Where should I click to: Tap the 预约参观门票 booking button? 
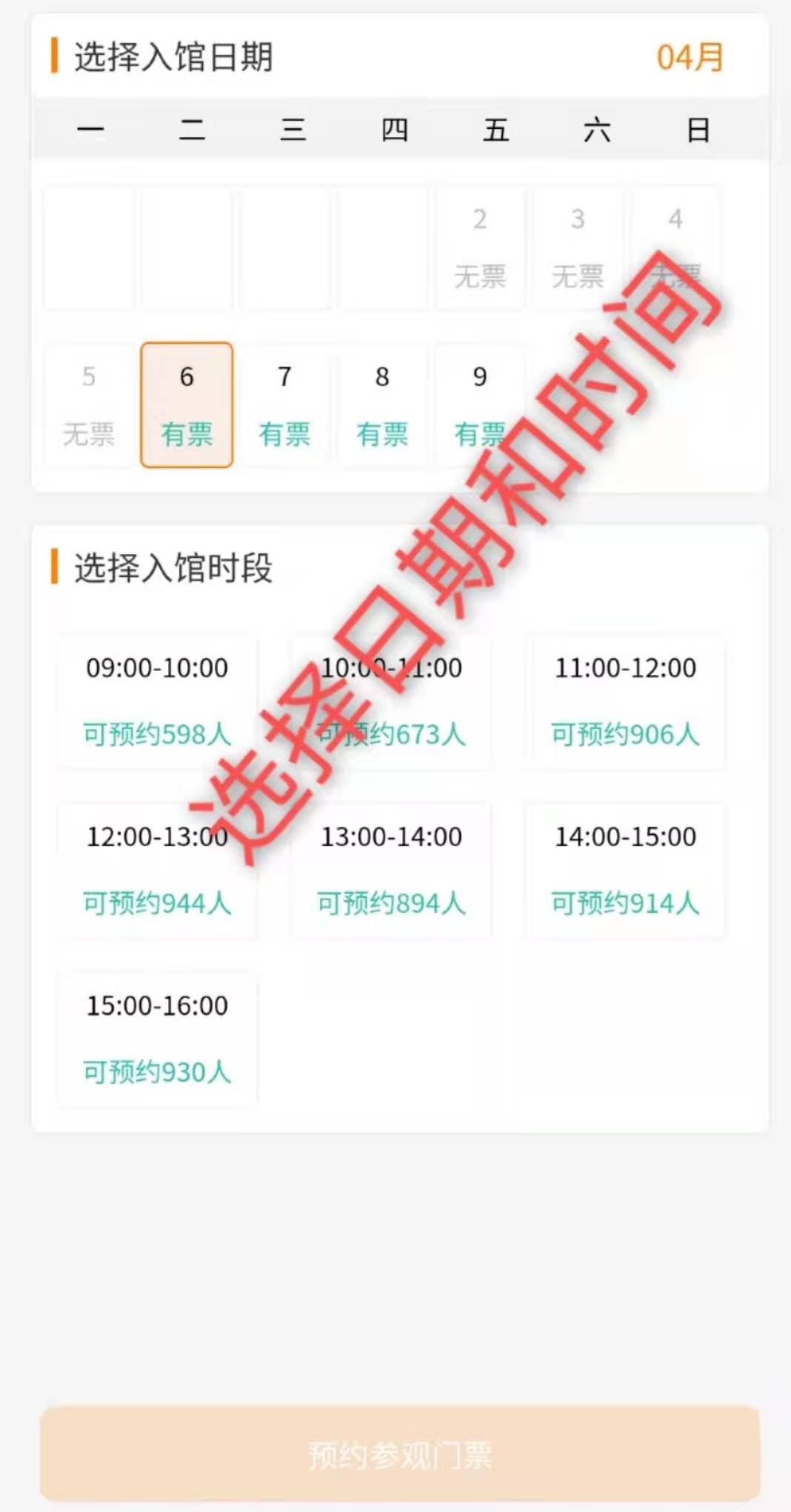(400, 1455)
